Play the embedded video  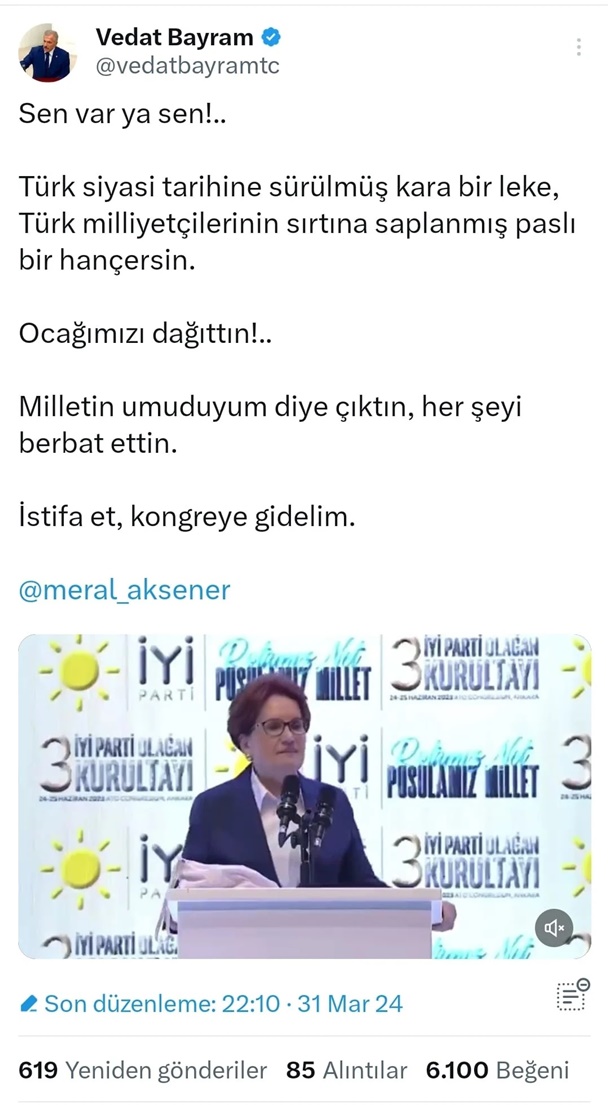[x=304, y=795]
